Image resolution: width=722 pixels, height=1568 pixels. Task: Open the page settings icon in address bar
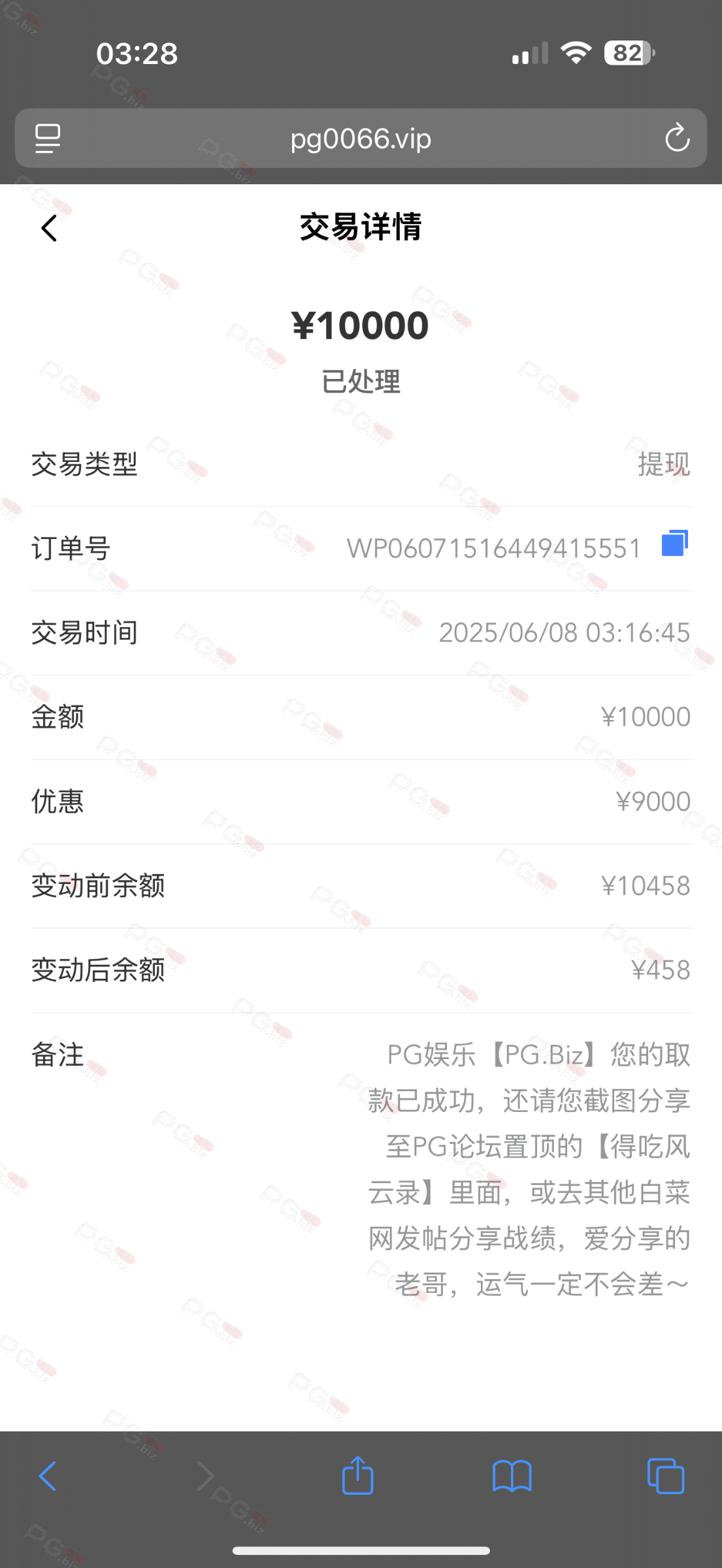click(48, 139)
